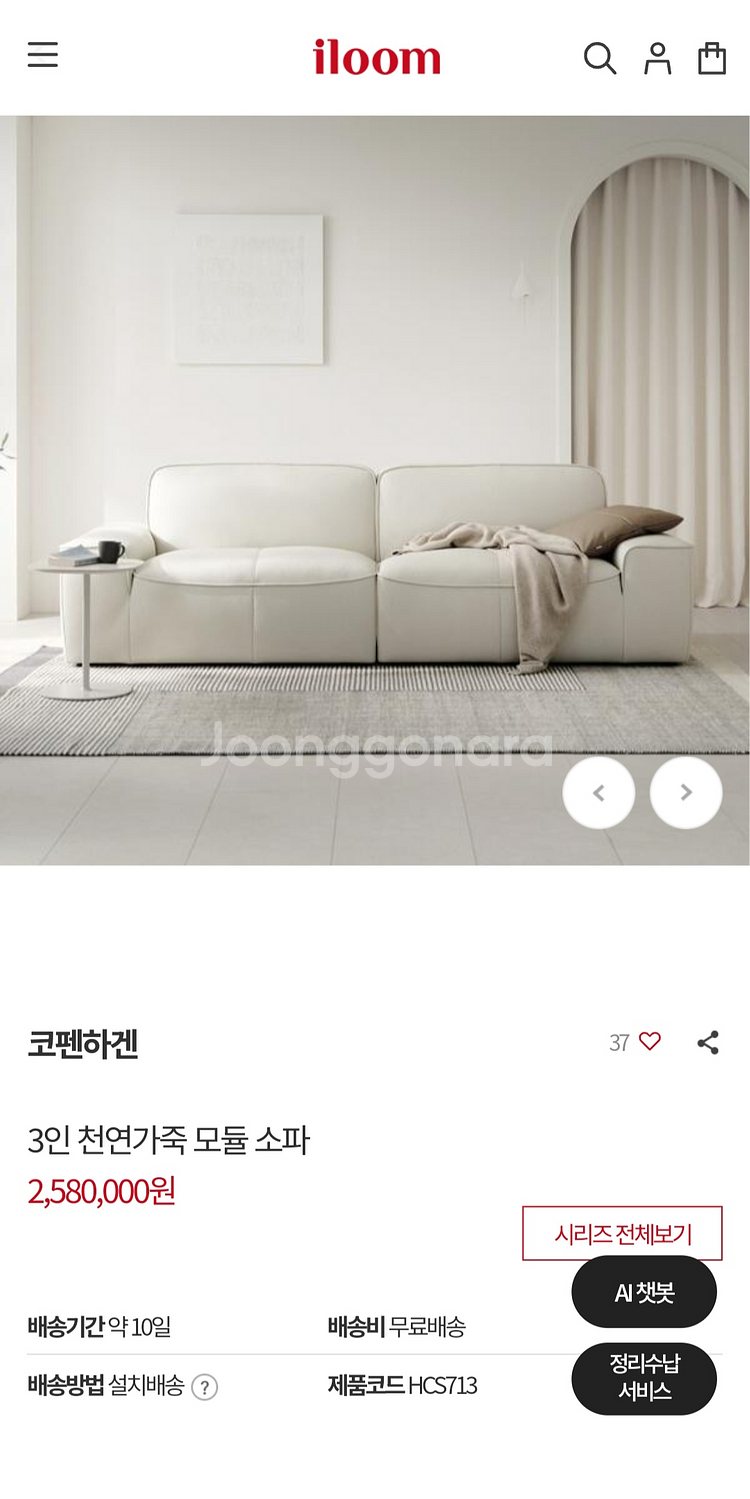Share this sofa product

pos(708,1041)
